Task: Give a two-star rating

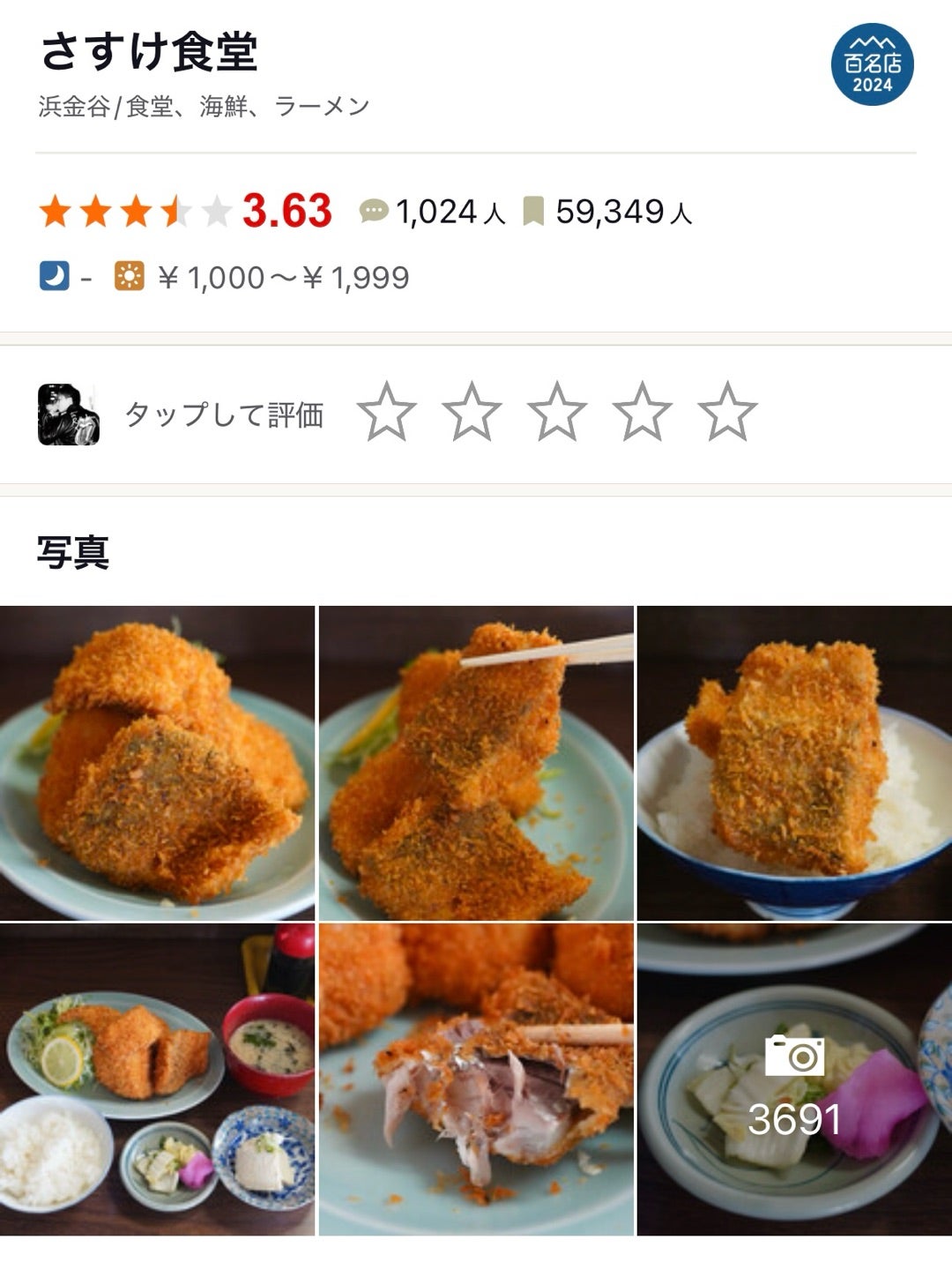Action: [472, 413]
